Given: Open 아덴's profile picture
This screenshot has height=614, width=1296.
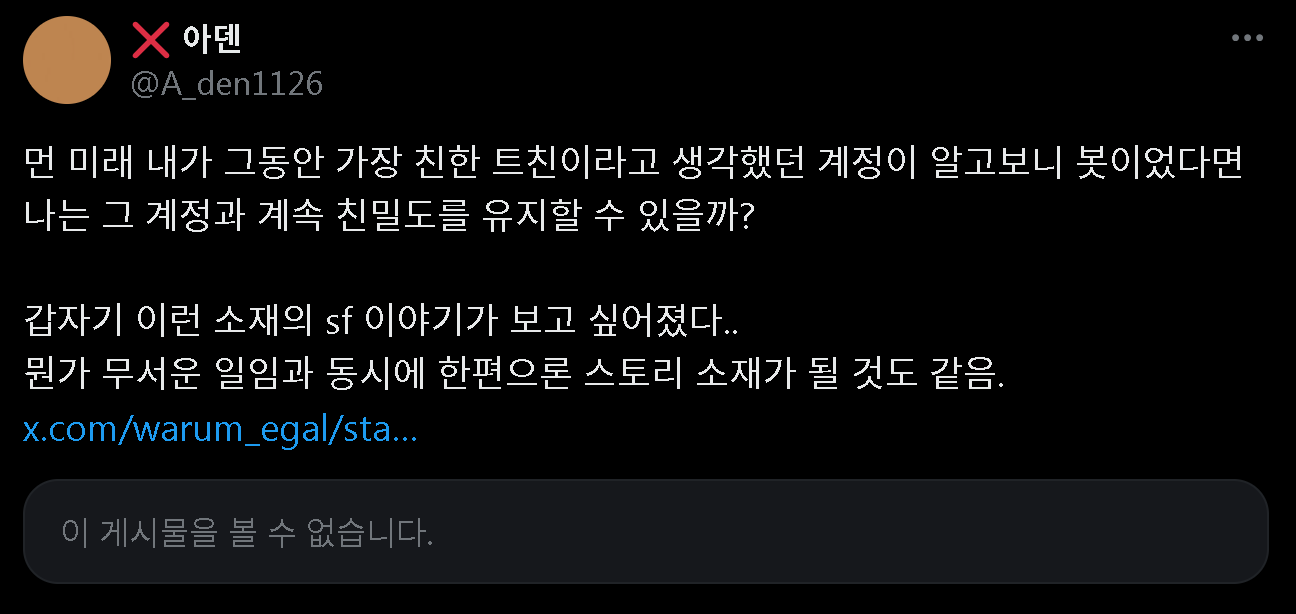Looking at the screenshot, I should coord(67,60).
